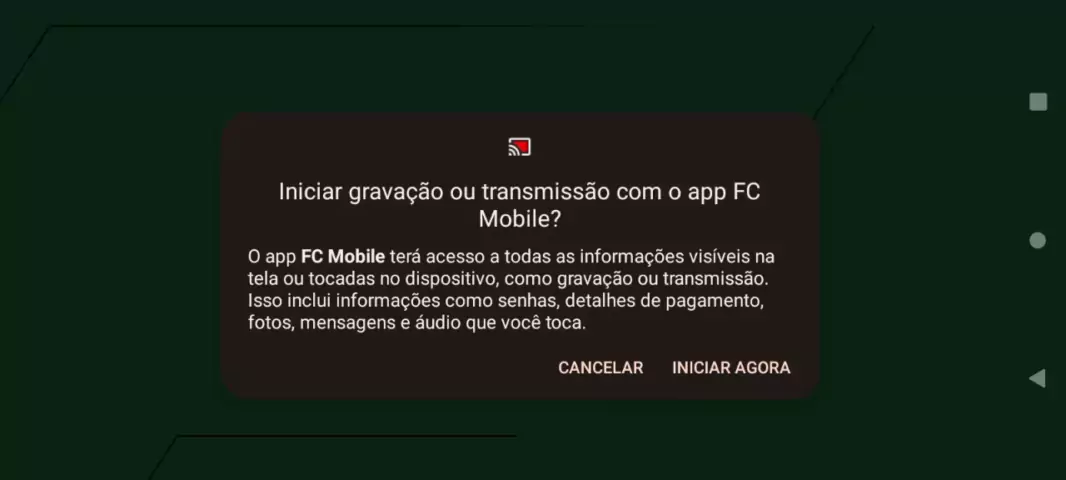
Task: Go back using the navigation triangle
Action: [1037, 378]
